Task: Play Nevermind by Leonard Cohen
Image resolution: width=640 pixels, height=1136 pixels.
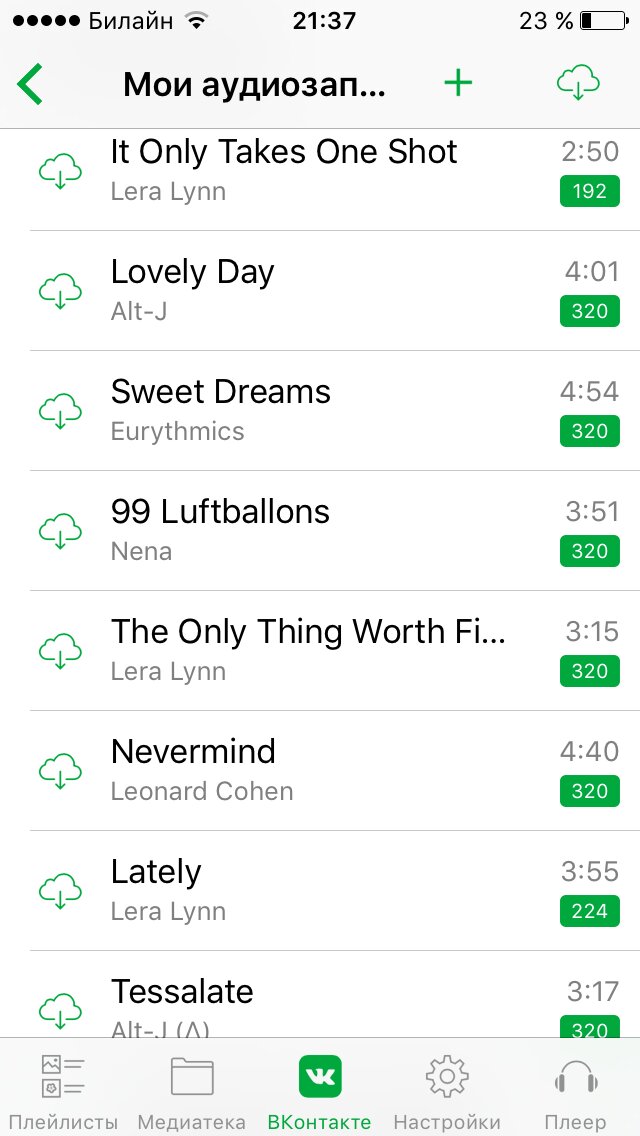Action: (300, 770)
